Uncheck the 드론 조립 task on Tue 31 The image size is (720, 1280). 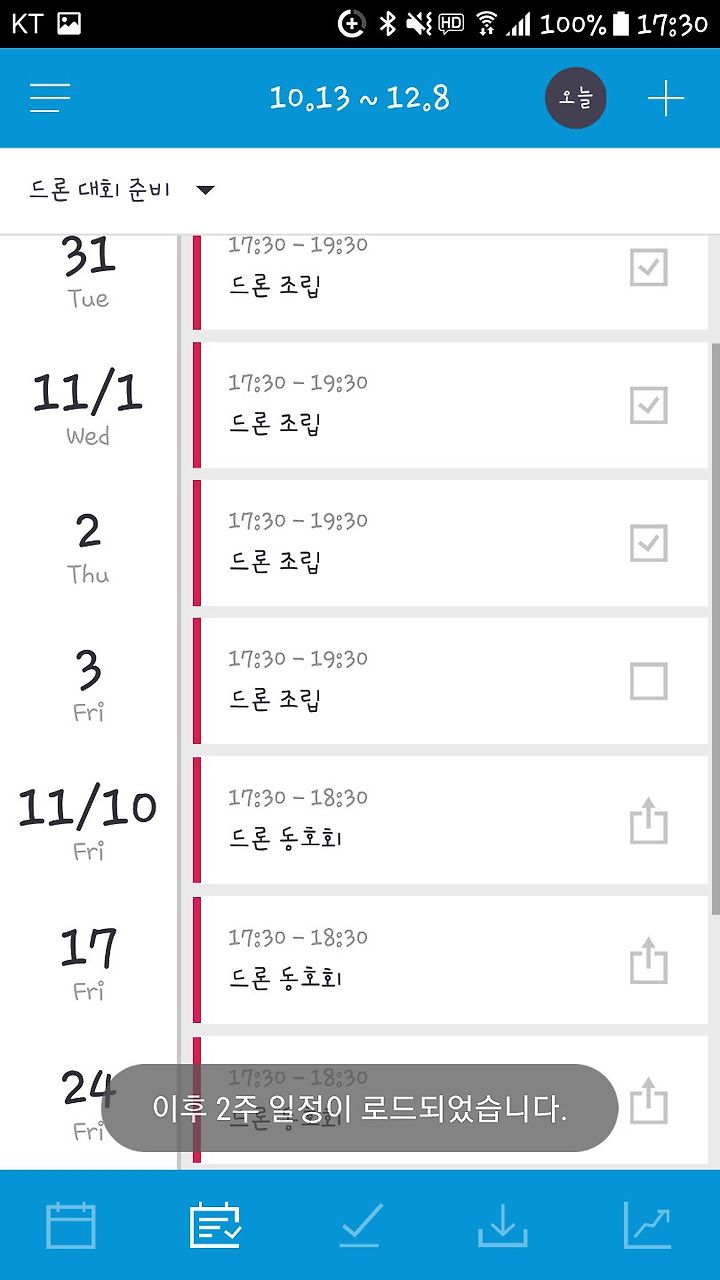pyautogui.click(x=649, y=267)
